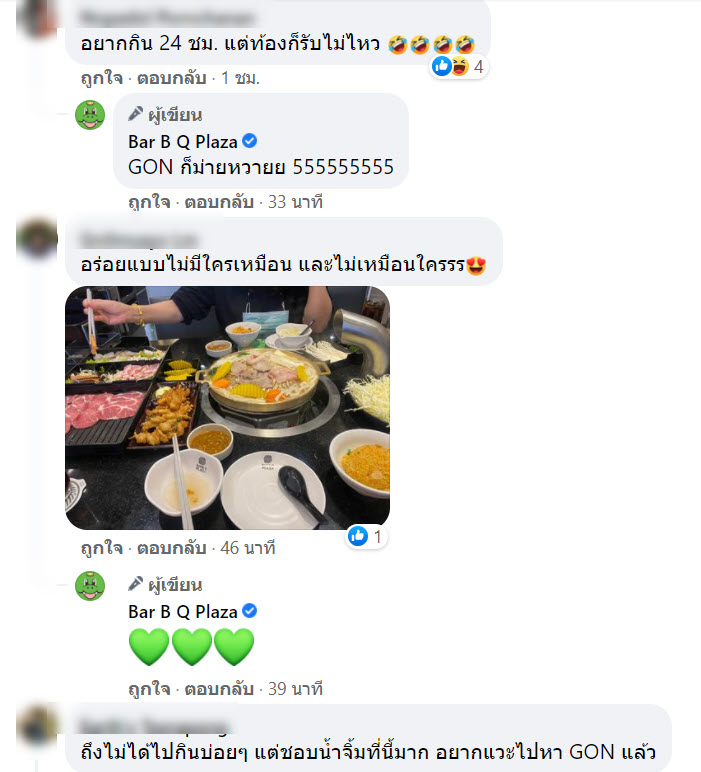View reactions on the 24 ชม. comment
Screen dimensions: 701x772
458,67
